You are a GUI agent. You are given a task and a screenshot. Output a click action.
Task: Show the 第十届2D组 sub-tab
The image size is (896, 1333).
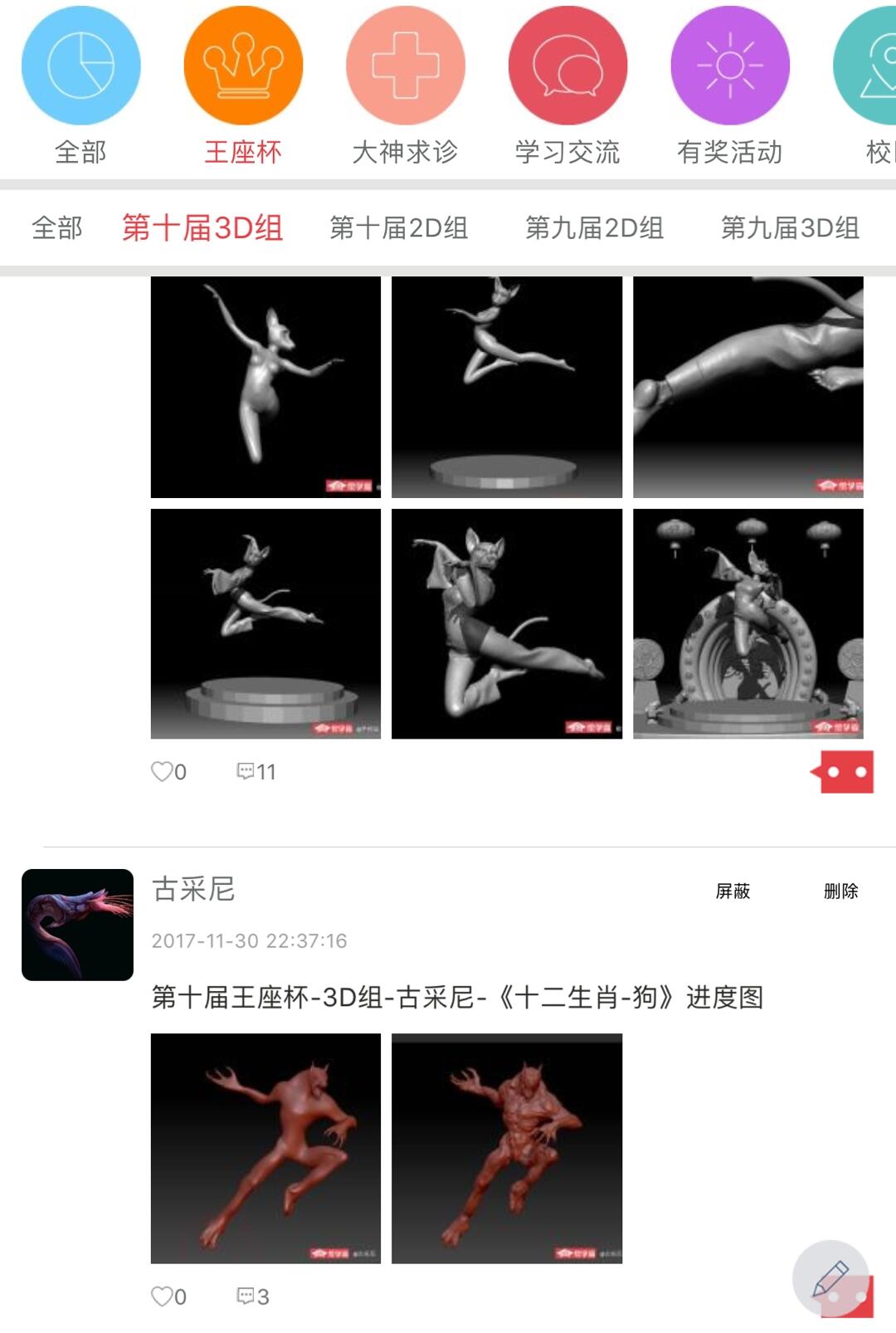399,227
